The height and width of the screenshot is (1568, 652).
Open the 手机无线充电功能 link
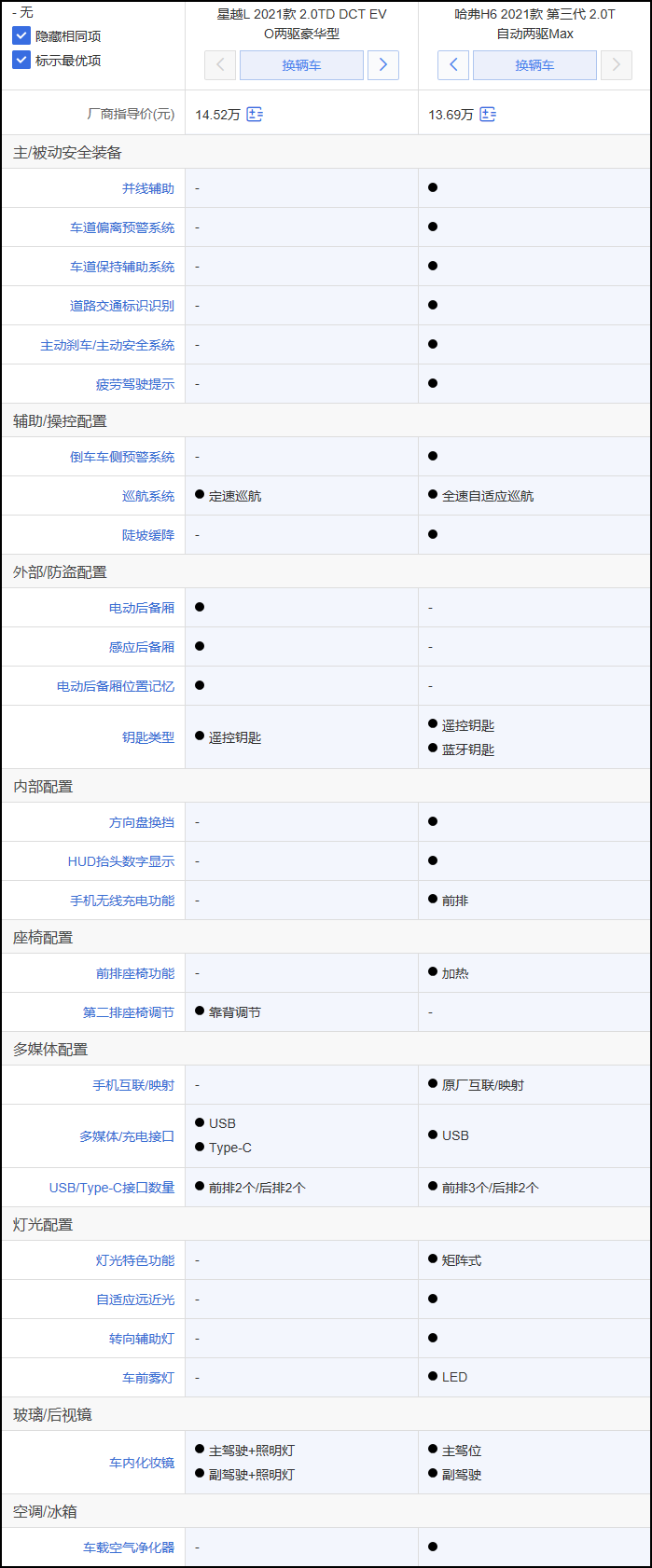point(122,901)
